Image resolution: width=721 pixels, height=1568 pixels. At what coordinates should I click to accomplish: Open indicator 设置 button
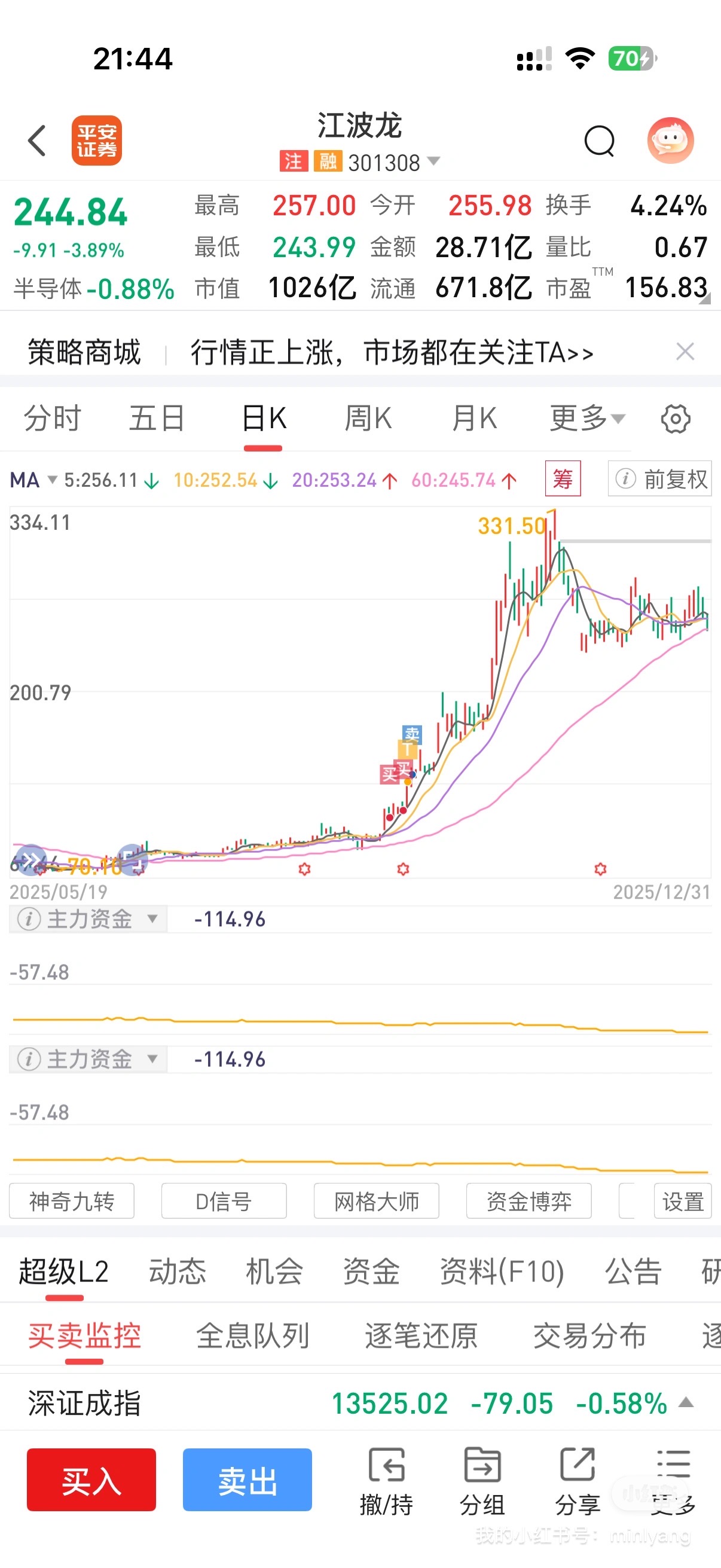tap(683, 1201)
